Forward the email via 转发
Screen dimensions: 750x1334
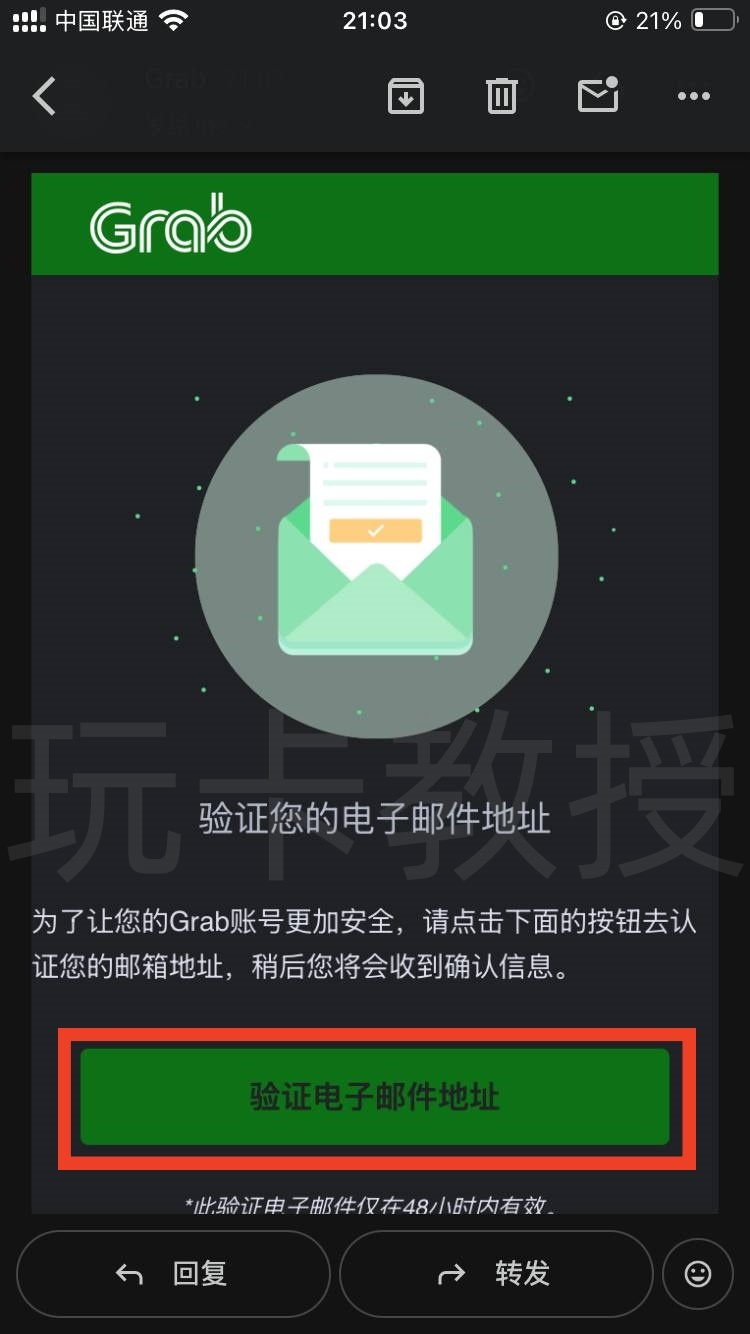pyautogui.click(x=495, y=1274)
